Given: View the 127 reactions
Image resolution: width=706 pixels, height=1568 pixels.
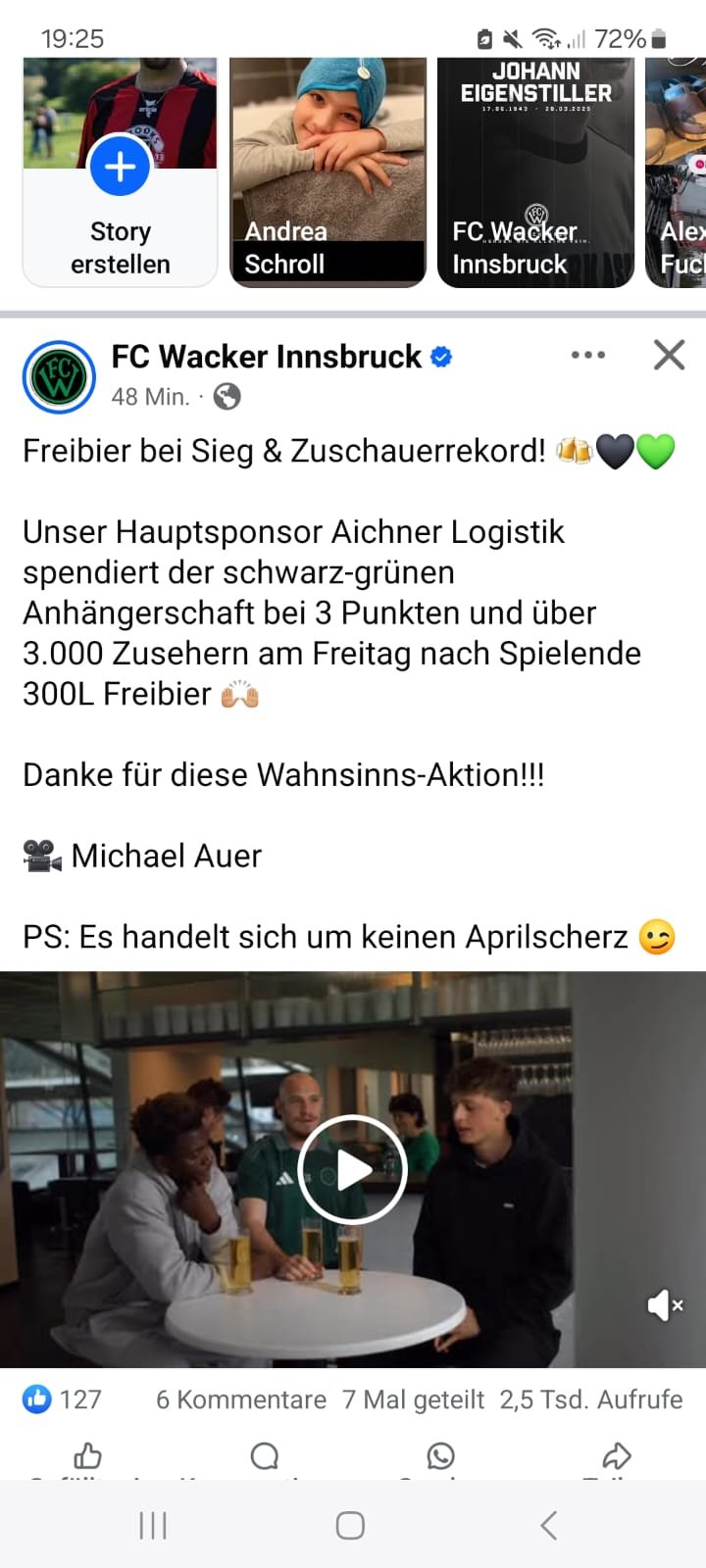Looking at the screenshot, I should point(62,1399).
